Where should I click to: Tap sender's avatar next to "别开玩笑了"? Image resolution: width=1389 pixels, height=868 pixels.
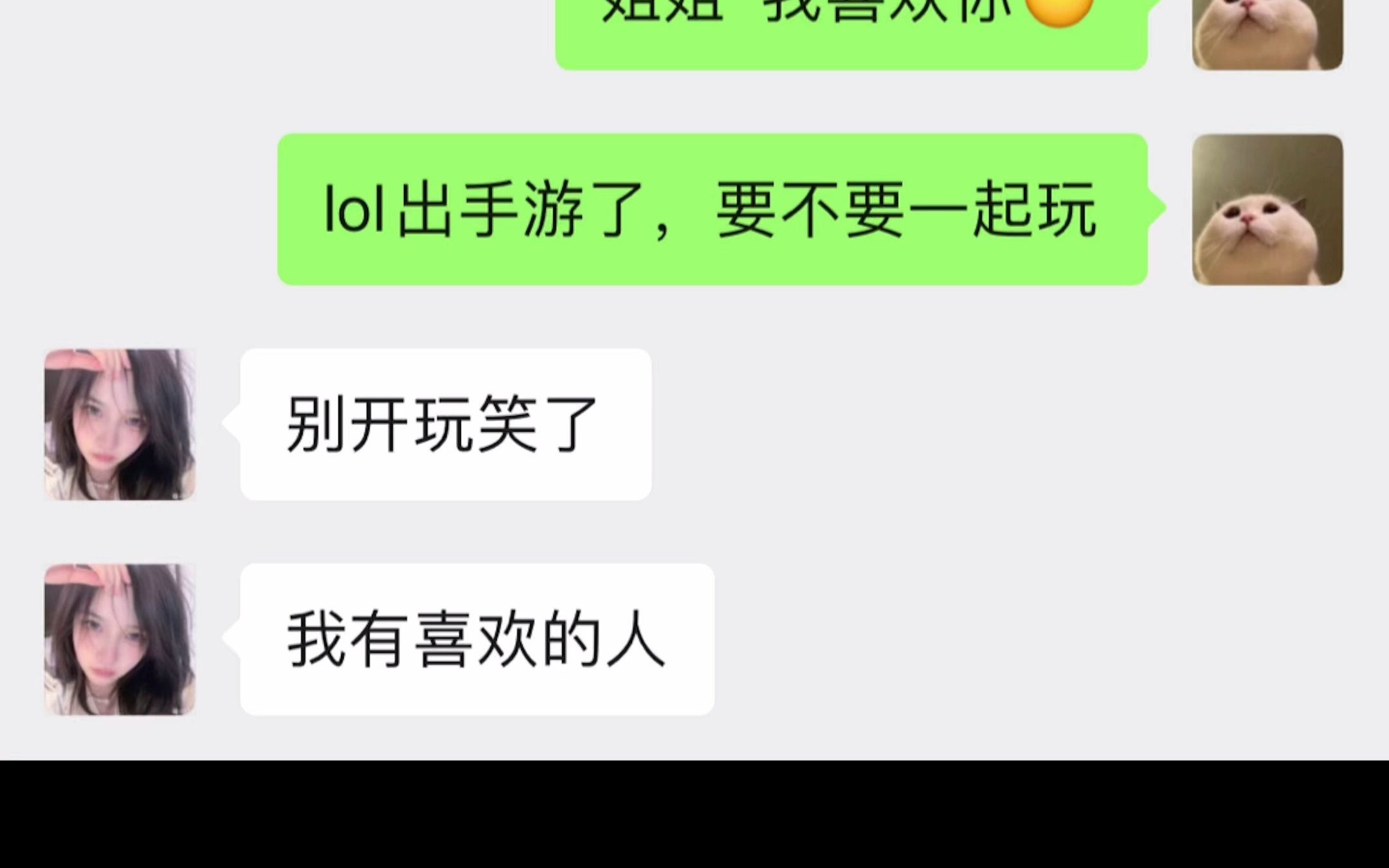(x=120, y=424)
